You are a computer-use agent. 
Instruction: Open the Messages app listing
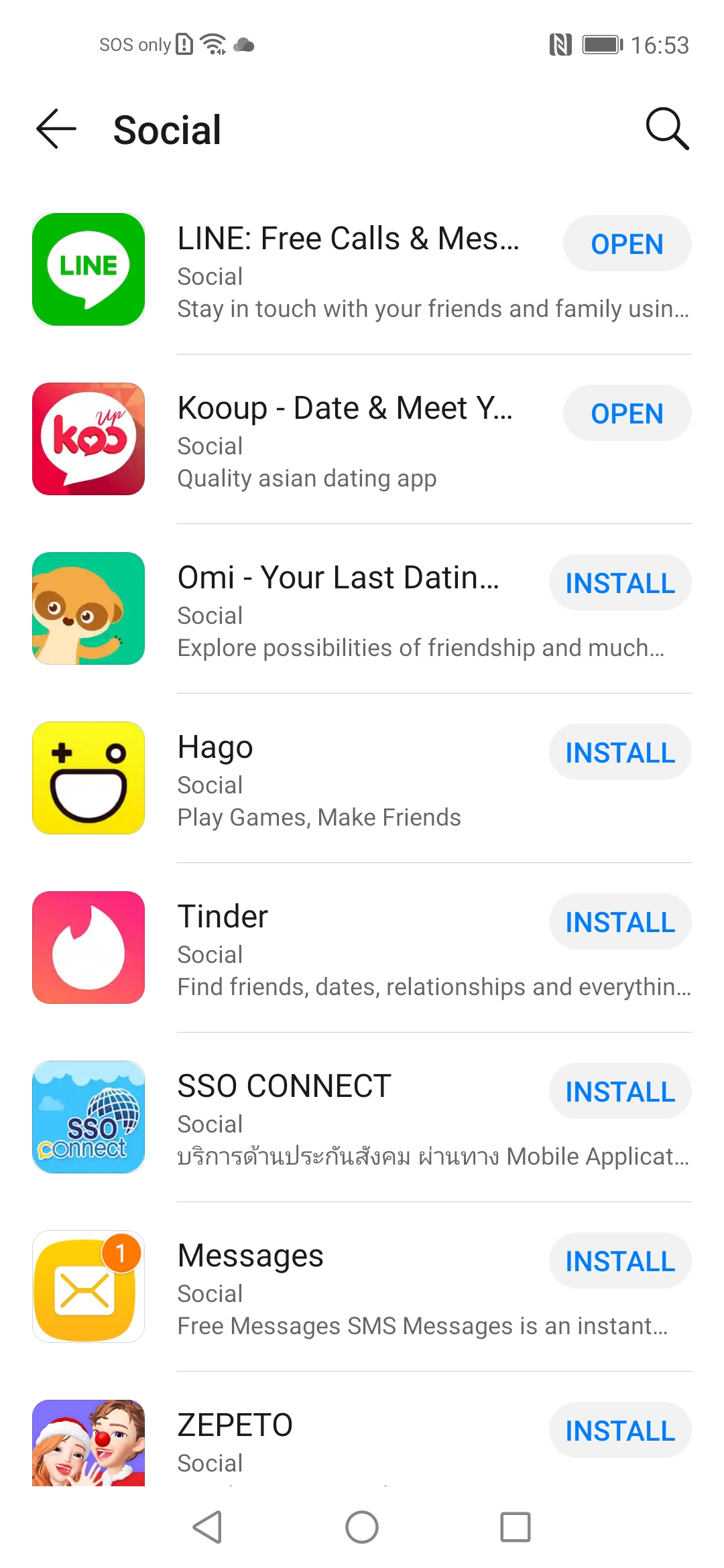251,1256
